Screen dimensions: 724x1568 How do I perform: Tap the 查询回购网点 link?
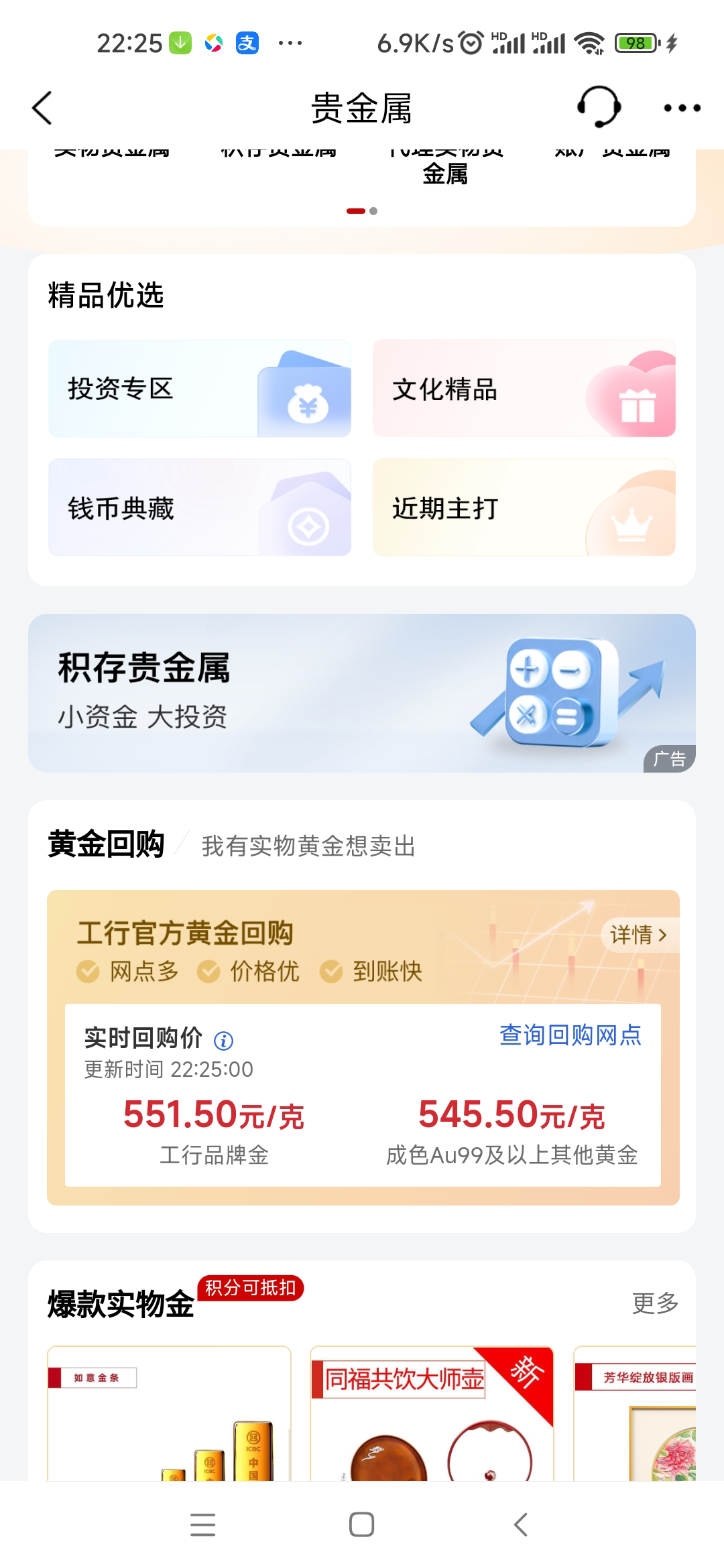click(x=570, y=1035)
